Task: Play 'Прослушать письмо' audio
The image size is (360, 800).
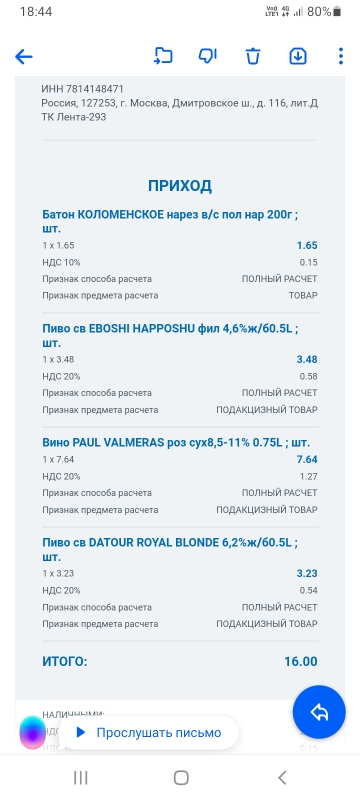Action: (148, 733)
